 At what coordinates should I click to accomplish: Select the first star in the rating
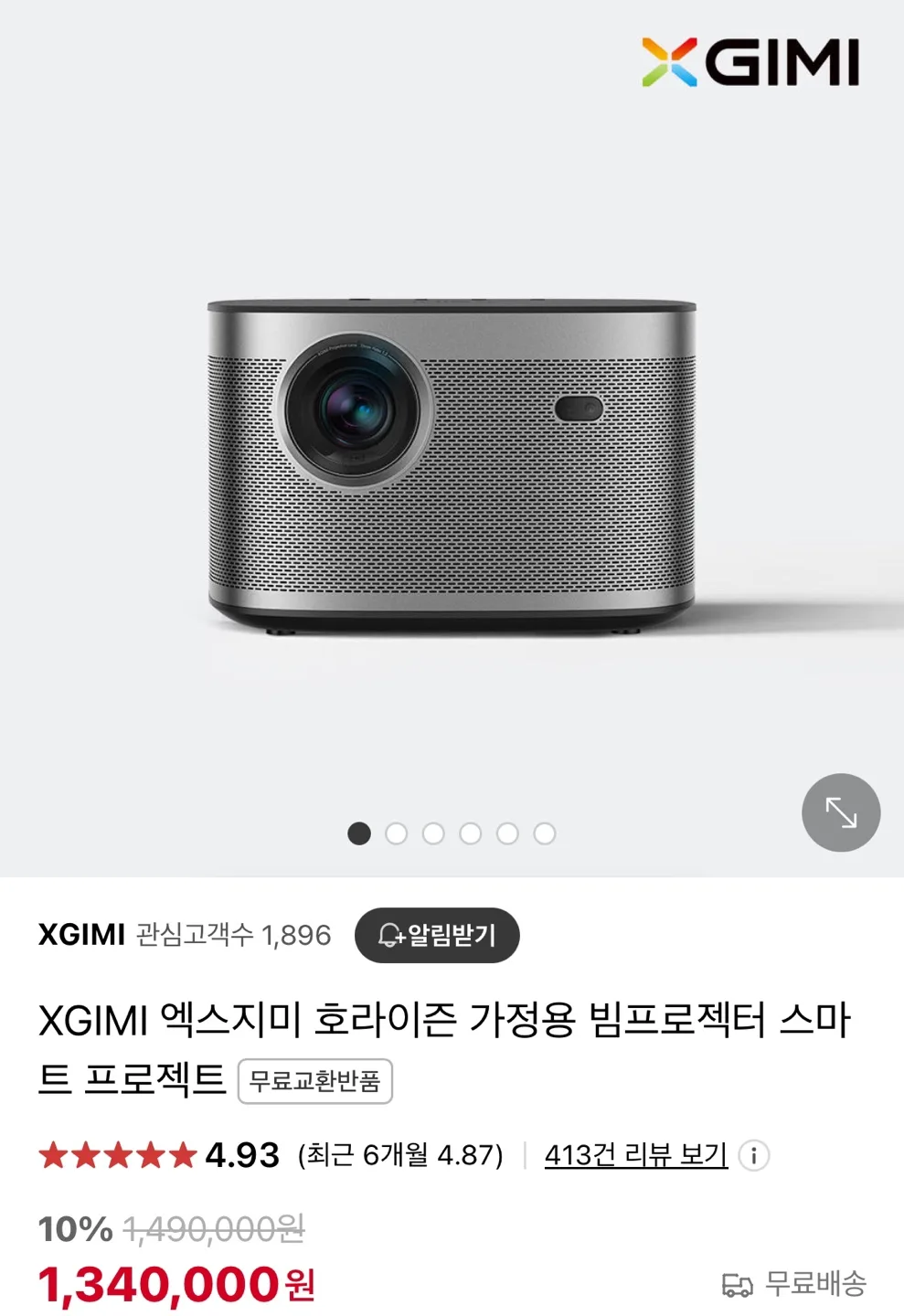52,1153
